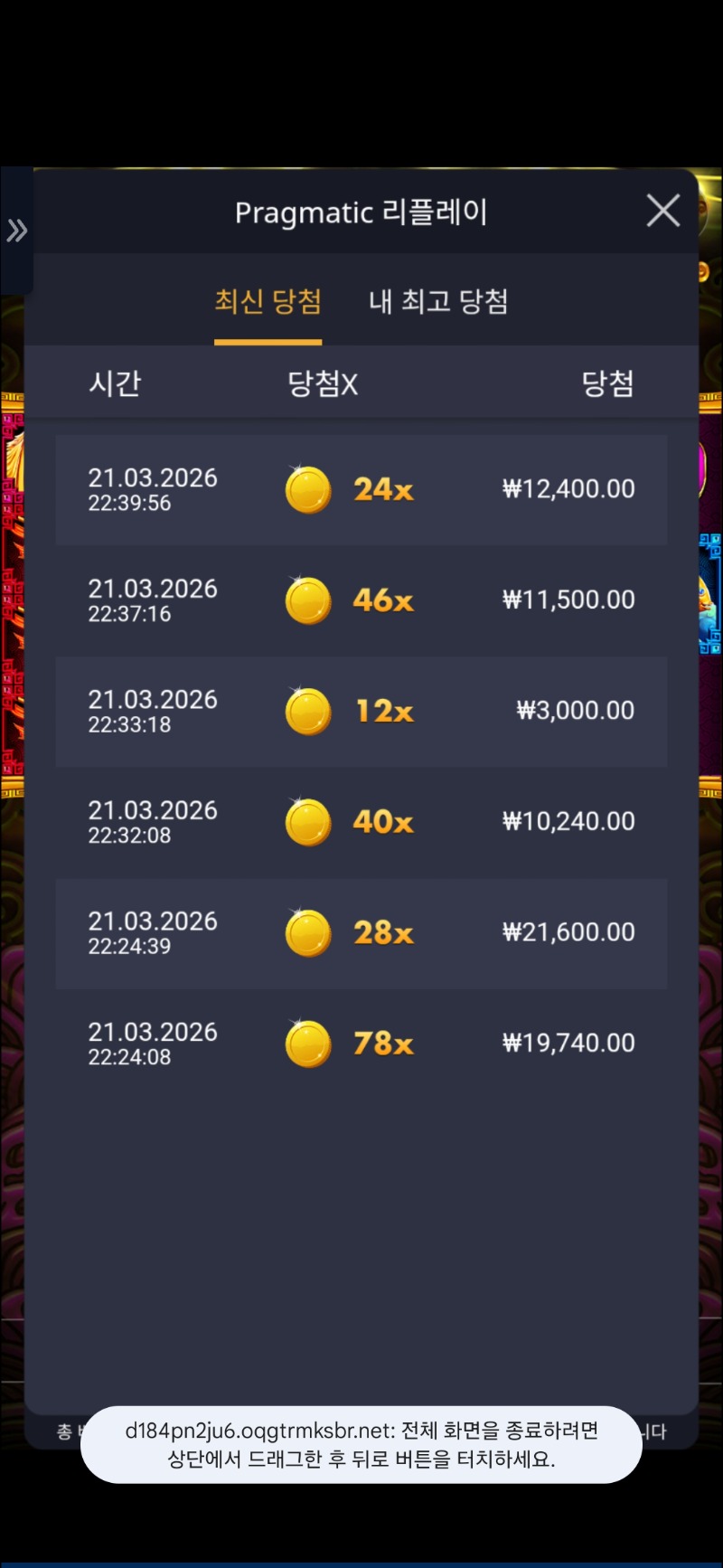Play the 12x win replay at 22:33:18

point(361,712)
